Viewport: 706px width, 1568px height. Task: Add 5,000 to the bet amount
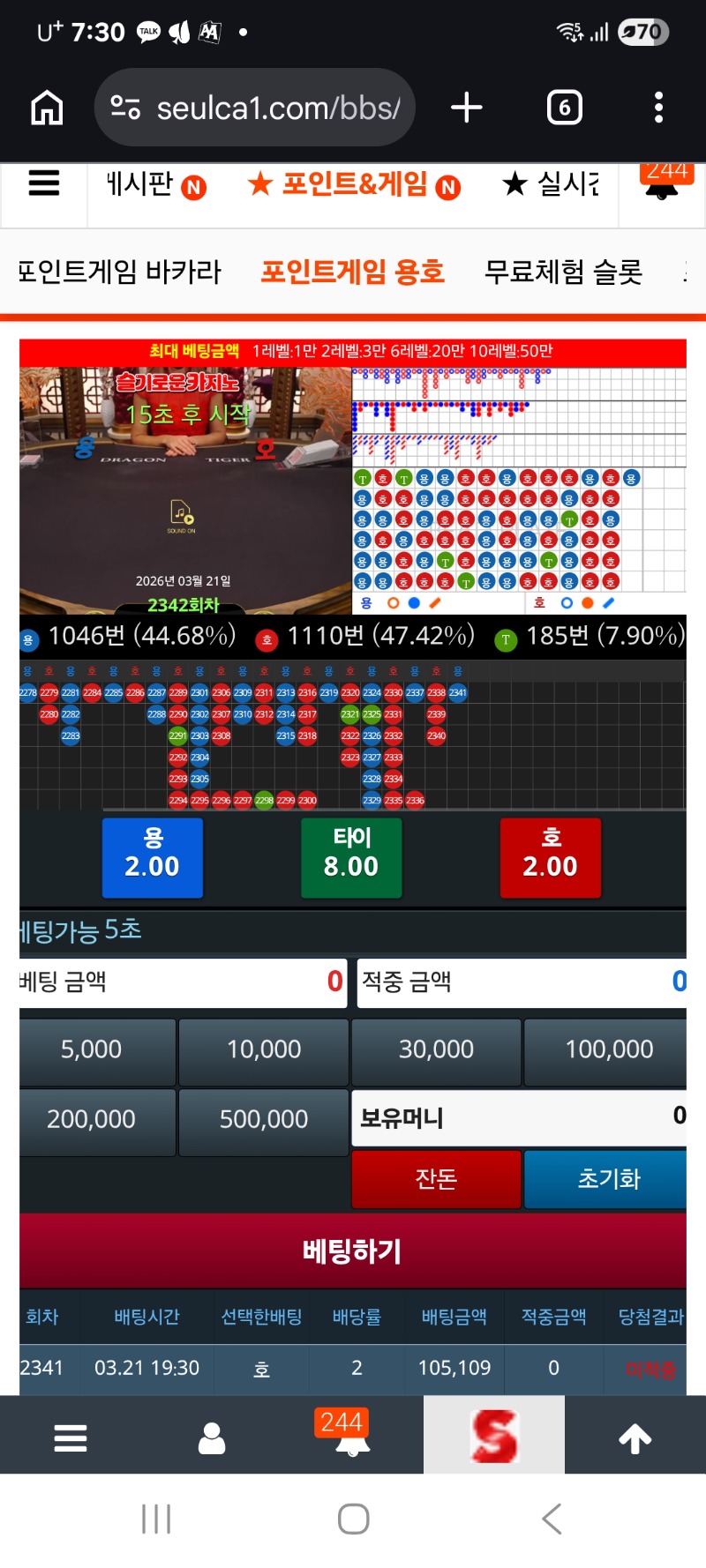[92, 1049]
